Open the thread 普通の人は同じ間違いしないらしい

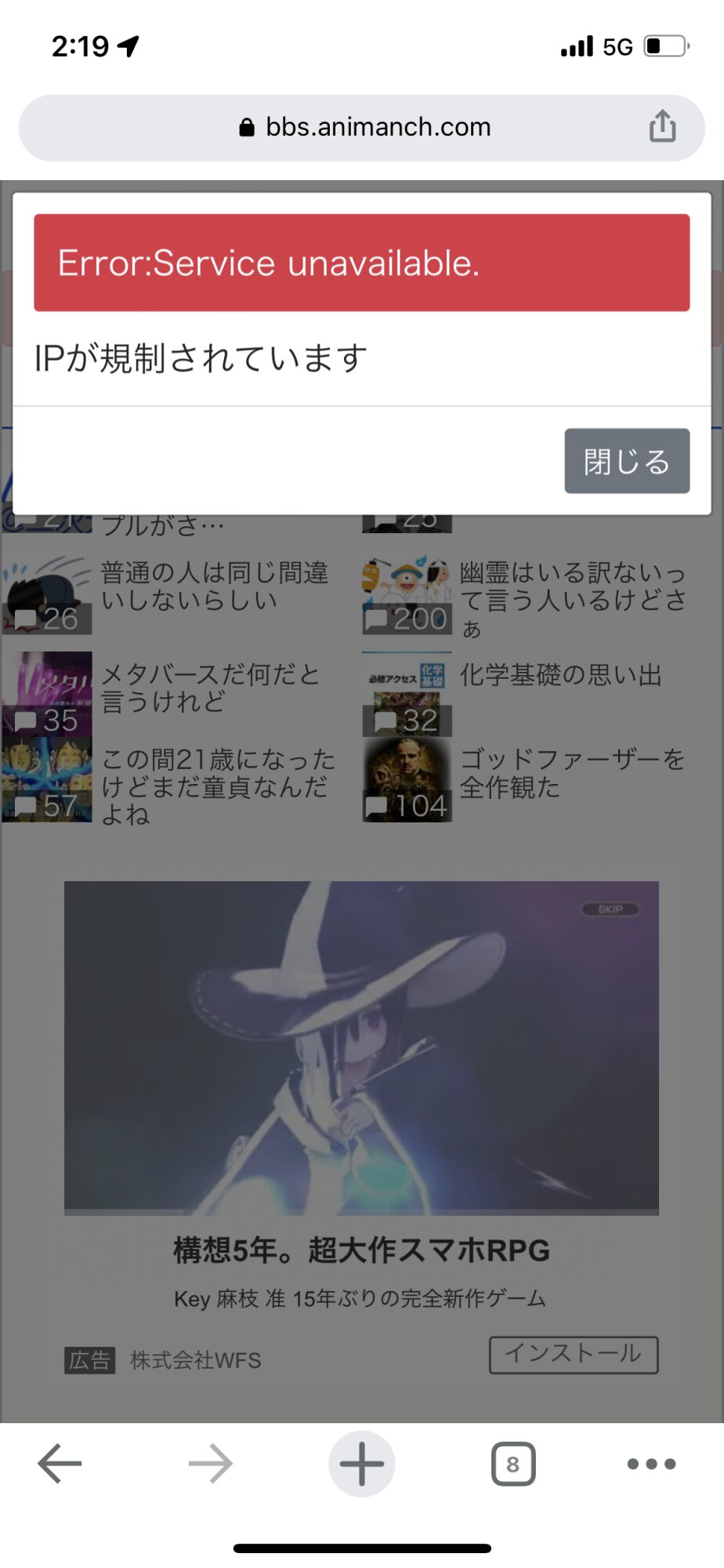pos(213,586)
